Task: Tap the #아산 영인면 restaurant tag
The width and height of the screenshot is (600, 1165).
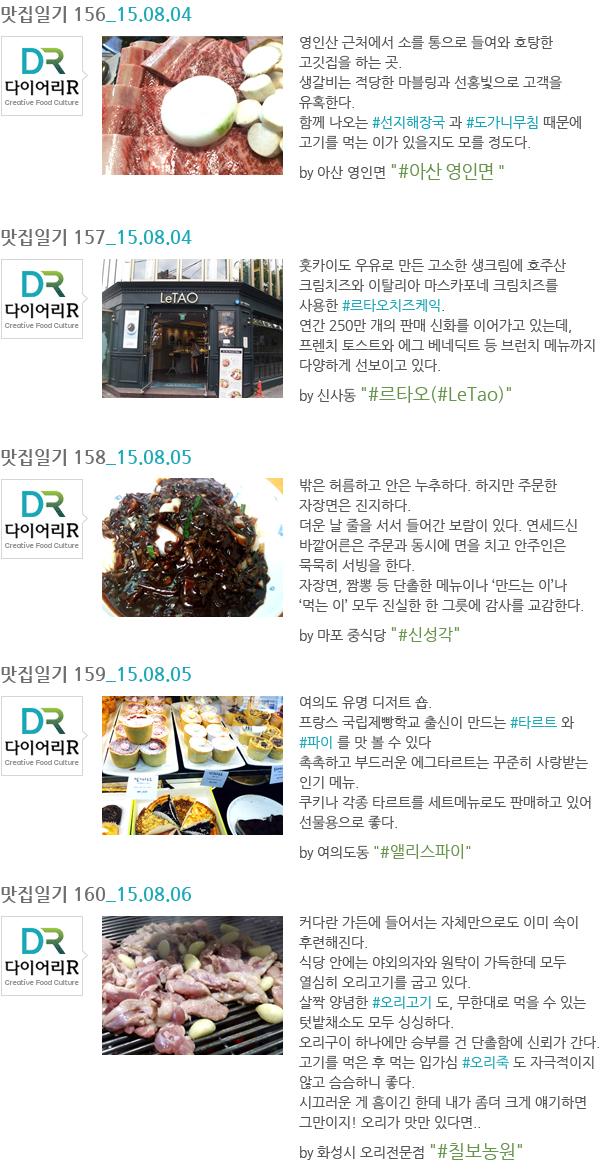Action: (x=447, y=171)
